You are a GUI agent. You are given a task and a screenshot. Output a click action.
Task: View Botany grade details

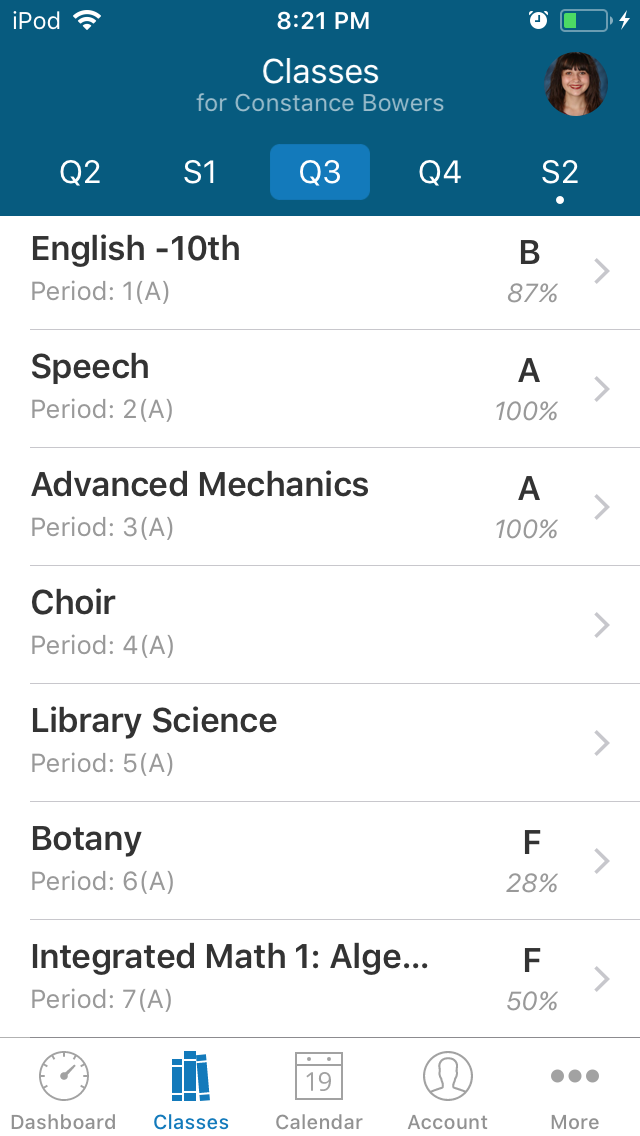pos(320,861)
